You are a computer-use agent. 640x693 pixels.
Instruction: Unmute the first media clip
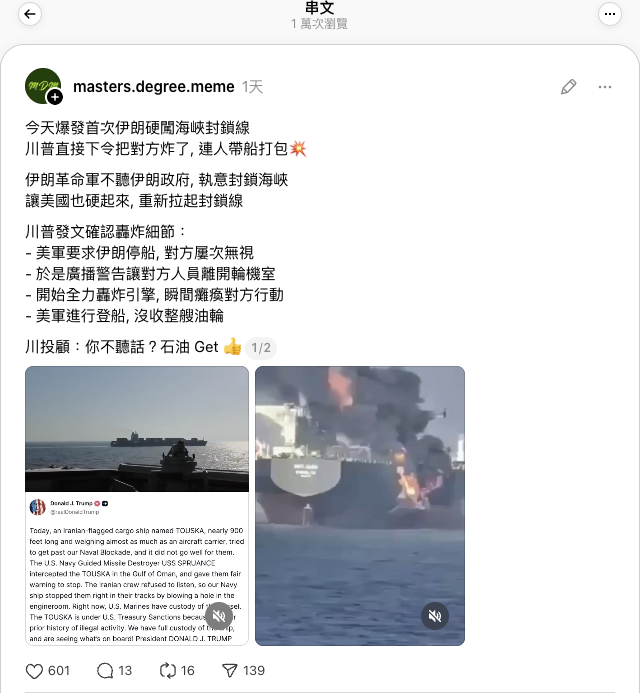click(x=219, y=616)
